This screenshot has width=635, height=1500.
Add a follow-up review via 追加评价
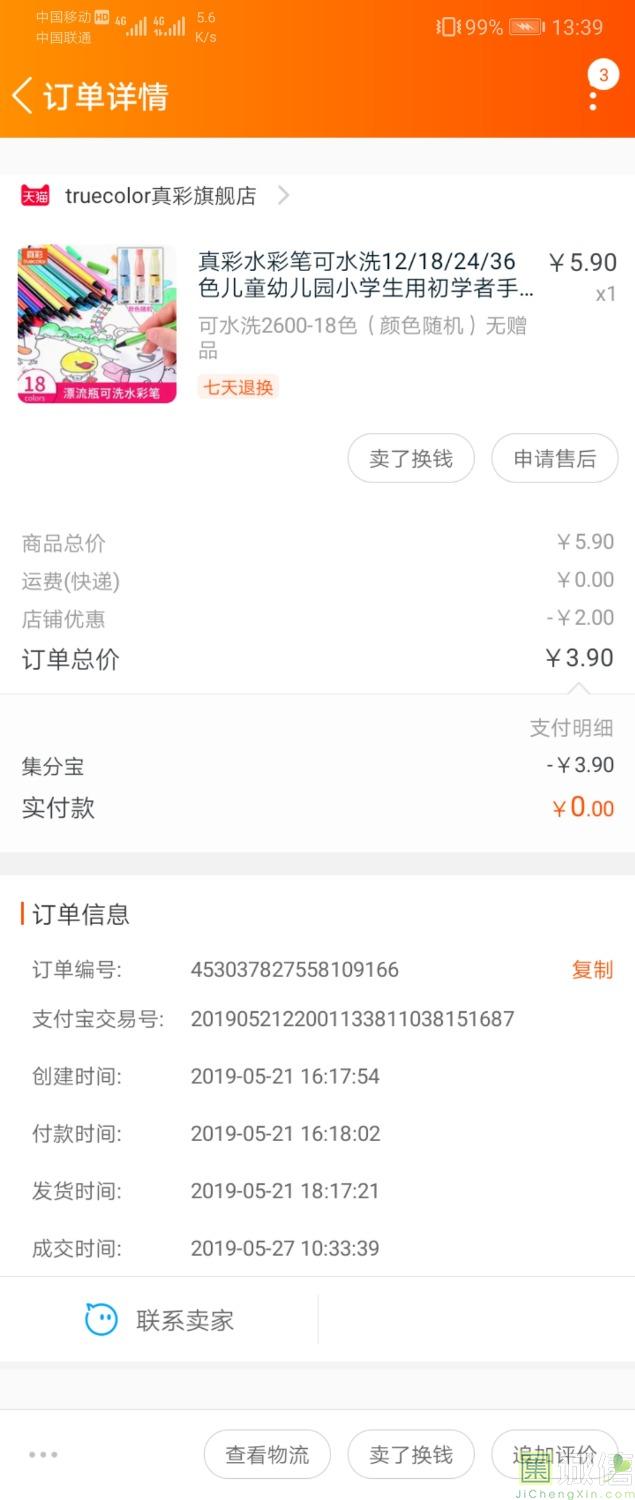[554, 1455]
